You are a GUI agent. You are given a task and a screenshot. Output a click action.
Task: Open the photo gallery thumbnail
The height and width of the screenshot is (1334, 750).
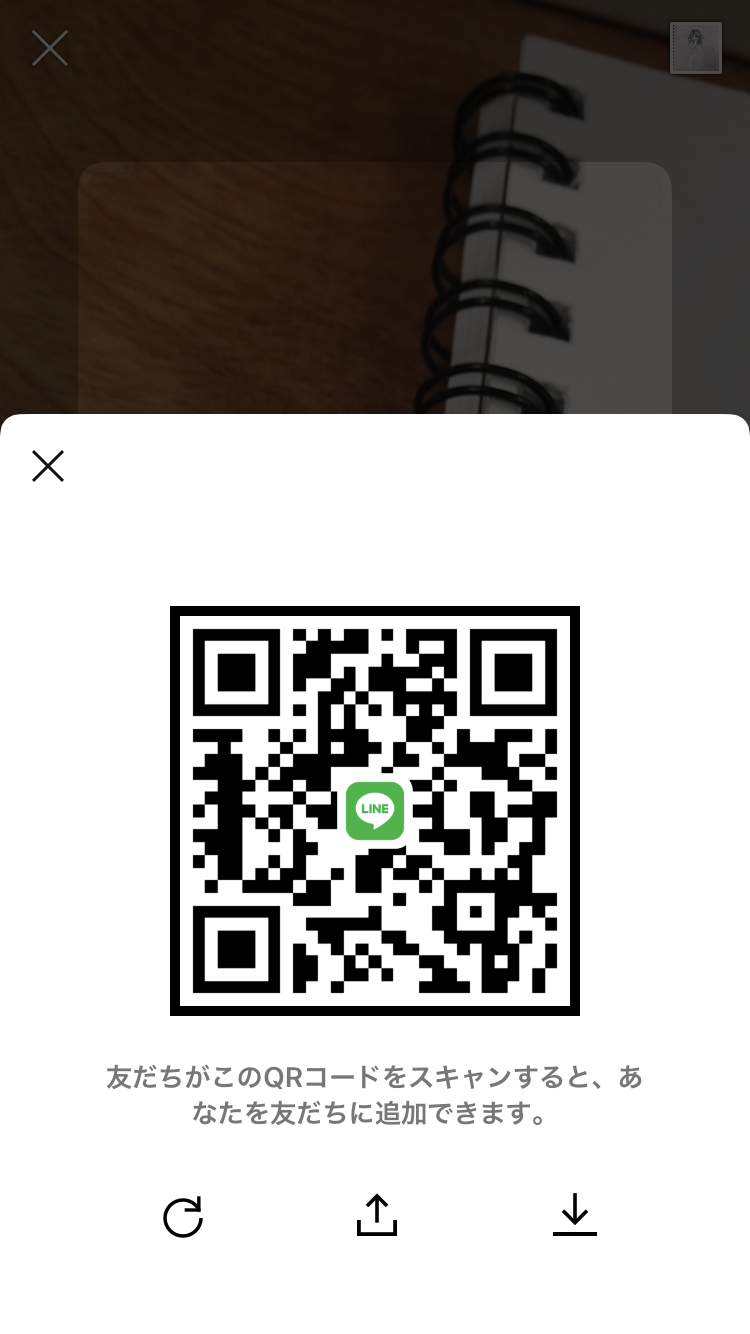(695, 48)
